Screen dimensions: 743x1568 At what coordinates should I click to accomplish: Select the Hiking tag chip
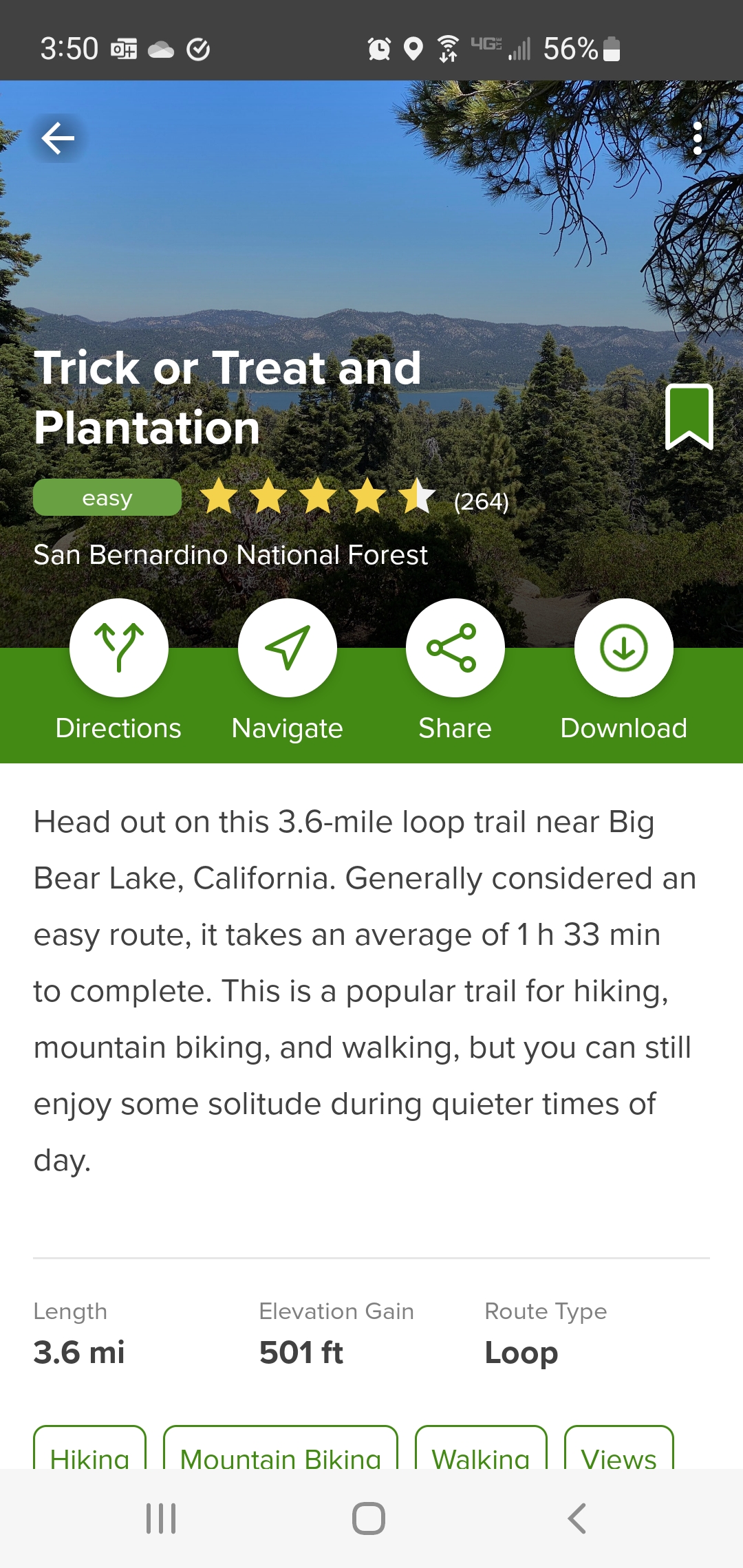pos(90,1450)
